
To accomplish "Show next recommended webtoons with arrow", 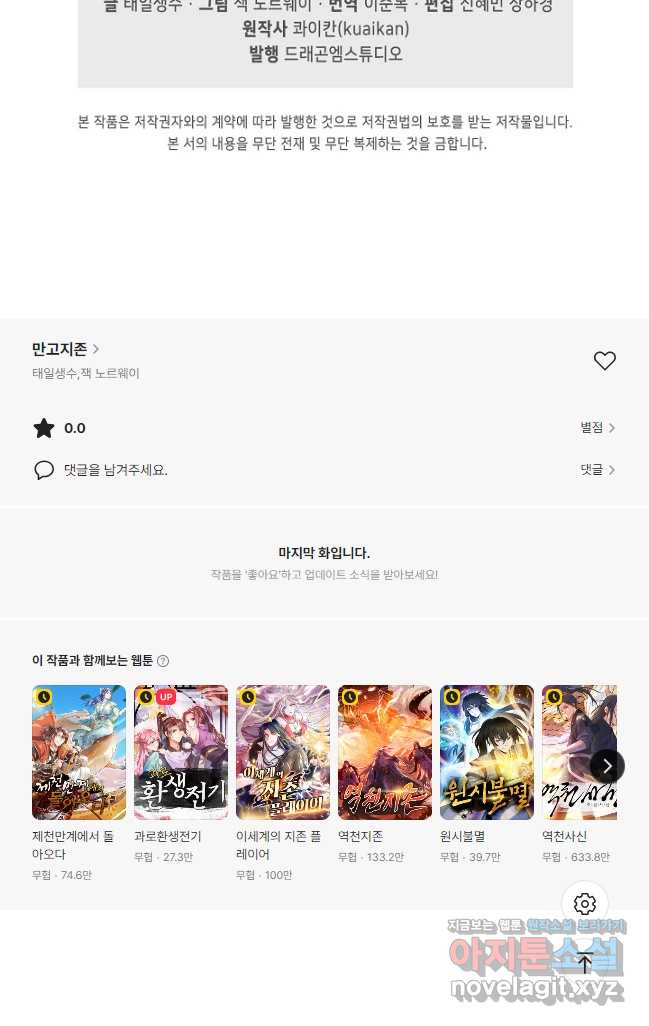I will click(607, 766).
